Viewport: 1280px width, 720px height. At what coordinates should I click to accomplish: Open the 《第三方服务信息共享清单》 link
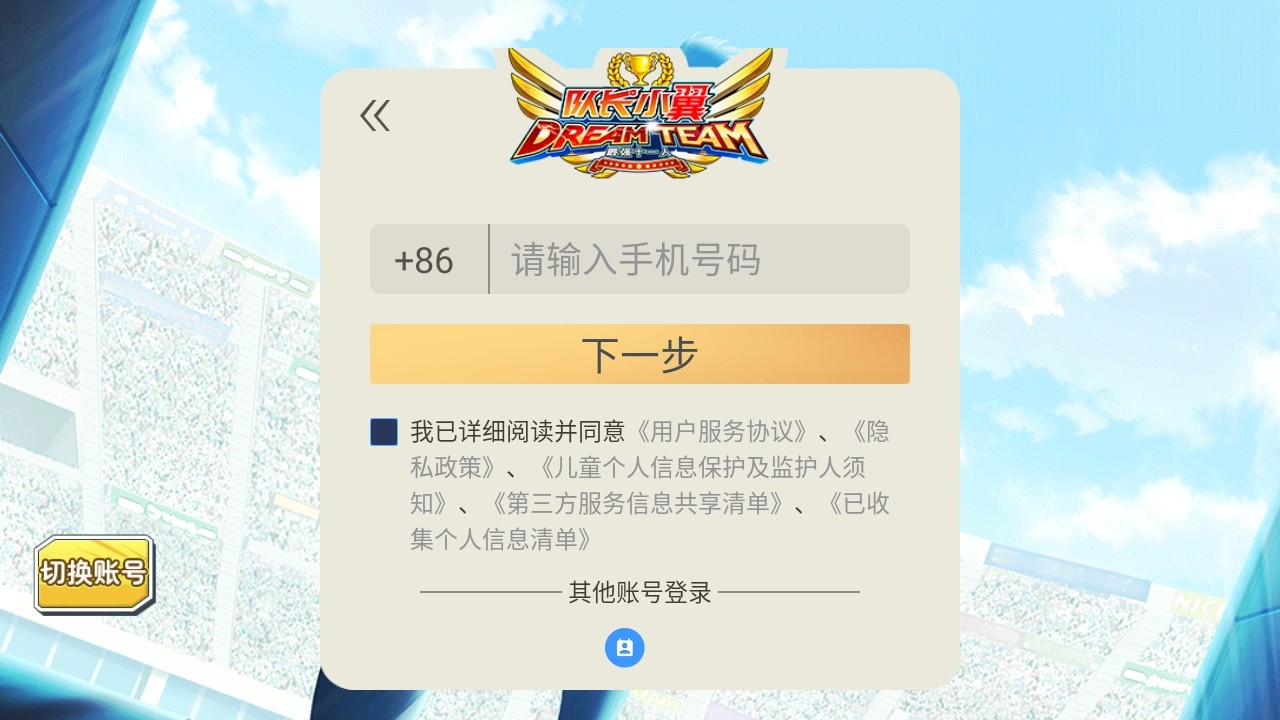pos(635,504)
